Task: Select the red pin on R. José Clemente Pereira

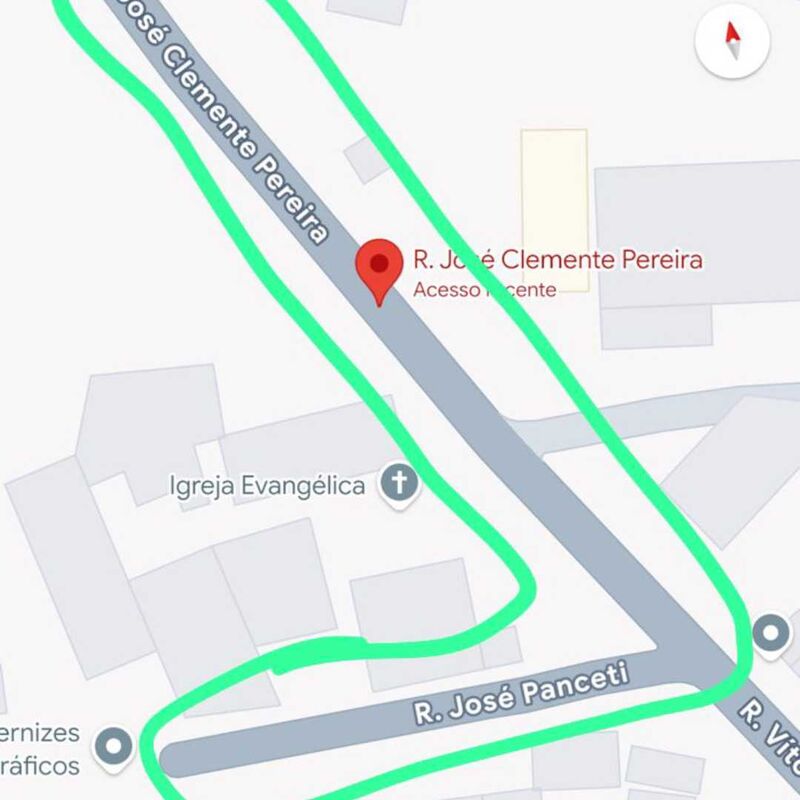Action: pos(379,267)
